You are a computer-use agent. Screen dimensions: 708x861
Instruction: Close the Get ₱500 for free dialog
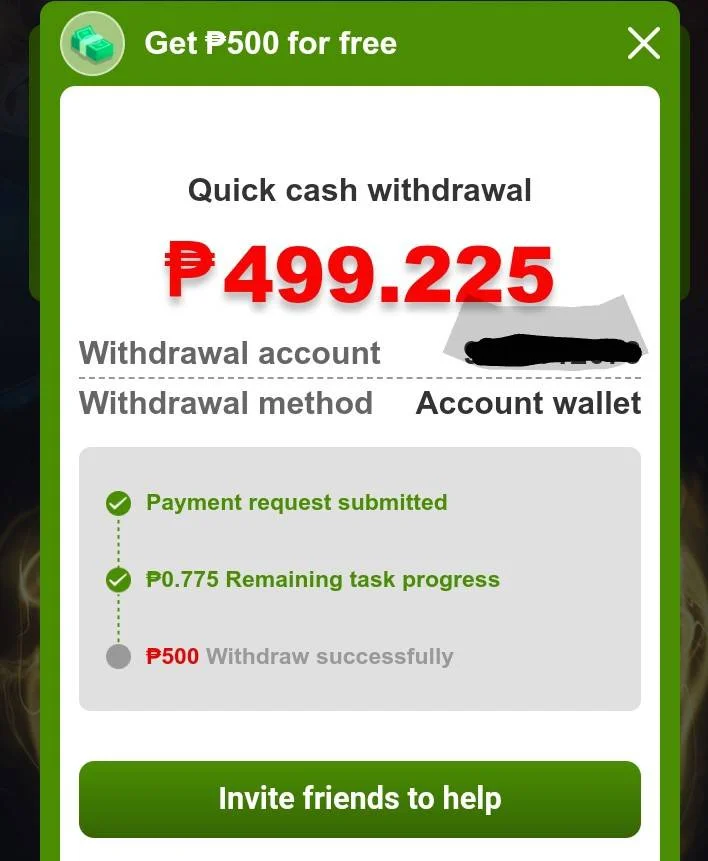(x=643, y=43)
